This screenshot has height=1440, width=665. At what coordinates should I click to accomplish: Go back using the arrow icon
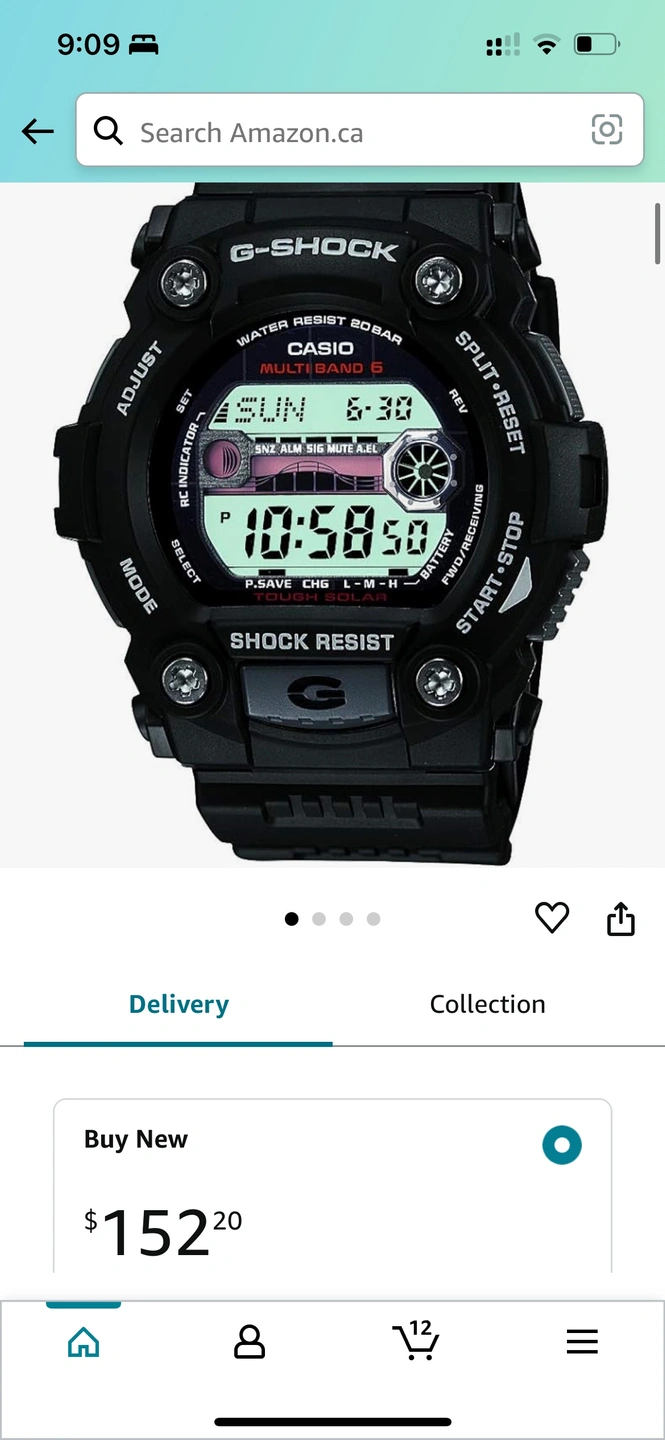coord(37,131)
